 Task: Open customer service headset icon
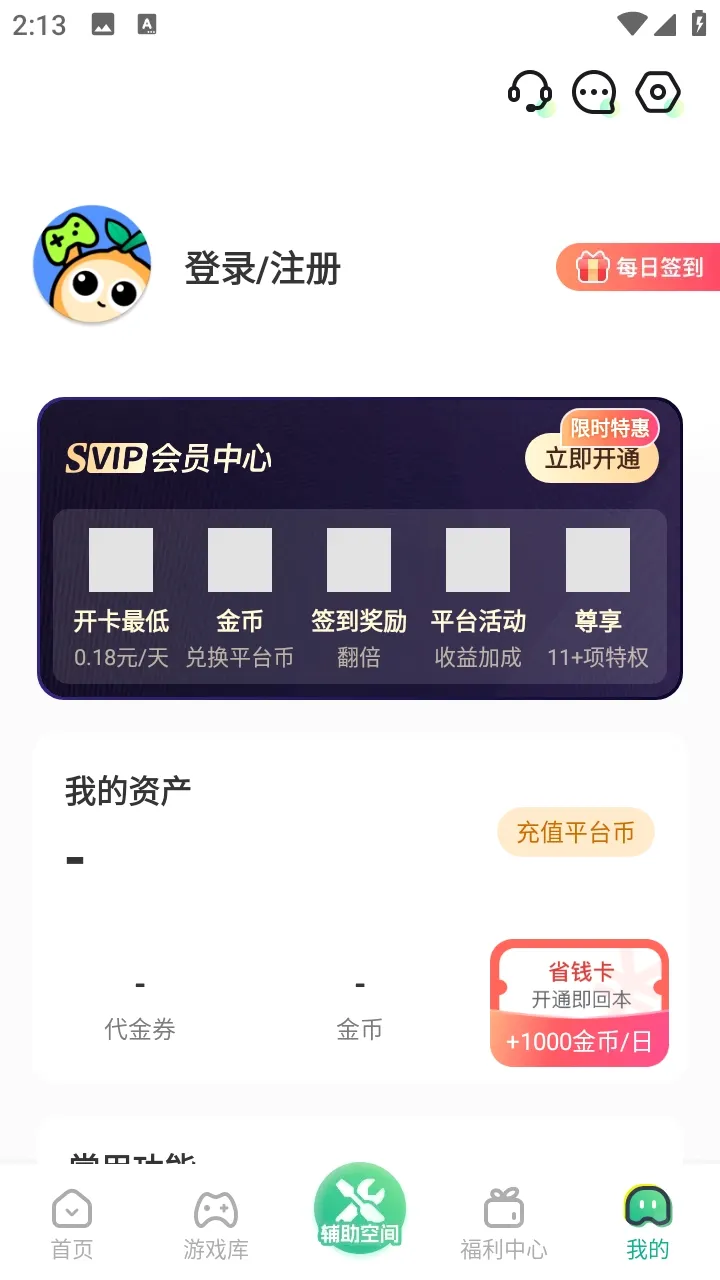click(x=530, y=94)
